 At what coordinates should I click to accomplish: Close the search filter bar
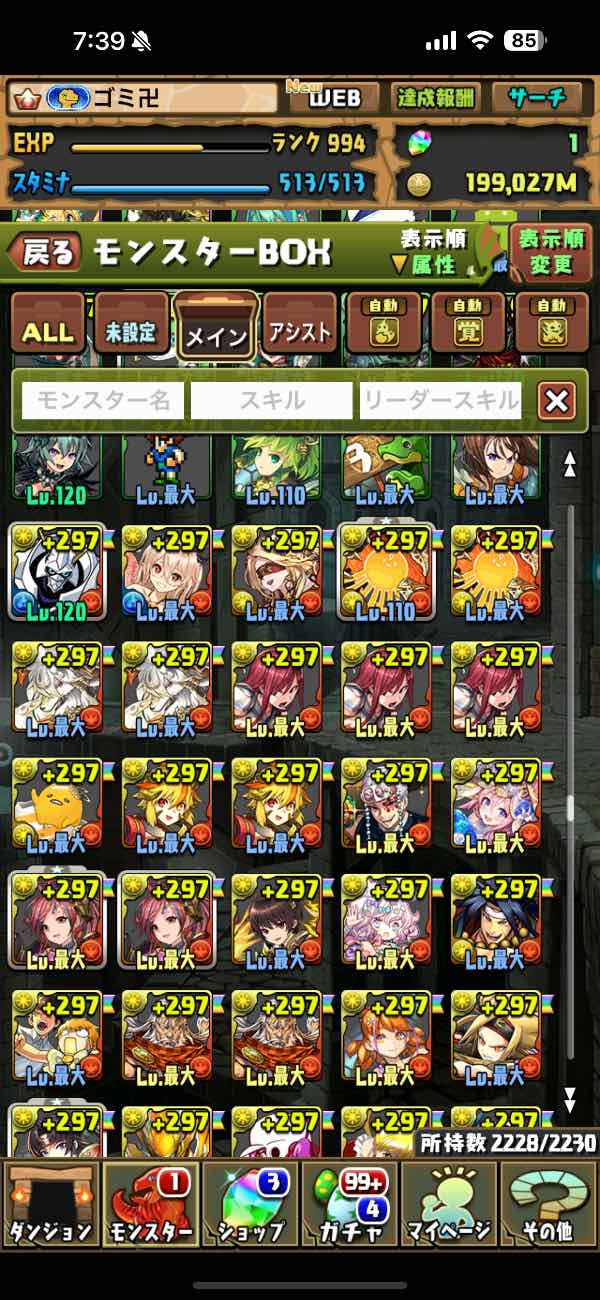(x=556, y=401)
